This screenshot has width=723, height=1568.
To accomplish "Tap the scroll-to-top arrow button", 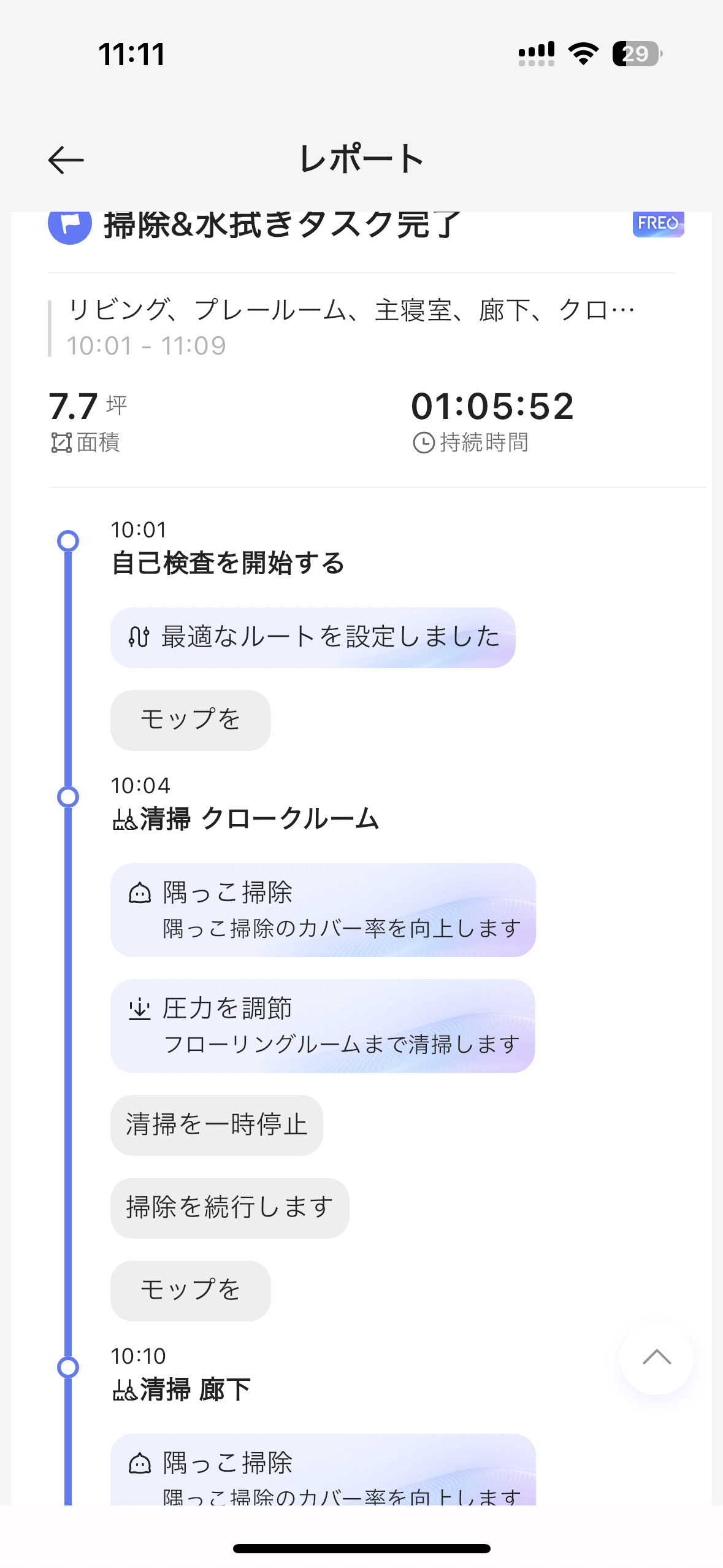I will pyautogui.click(x=656, y=1358).
